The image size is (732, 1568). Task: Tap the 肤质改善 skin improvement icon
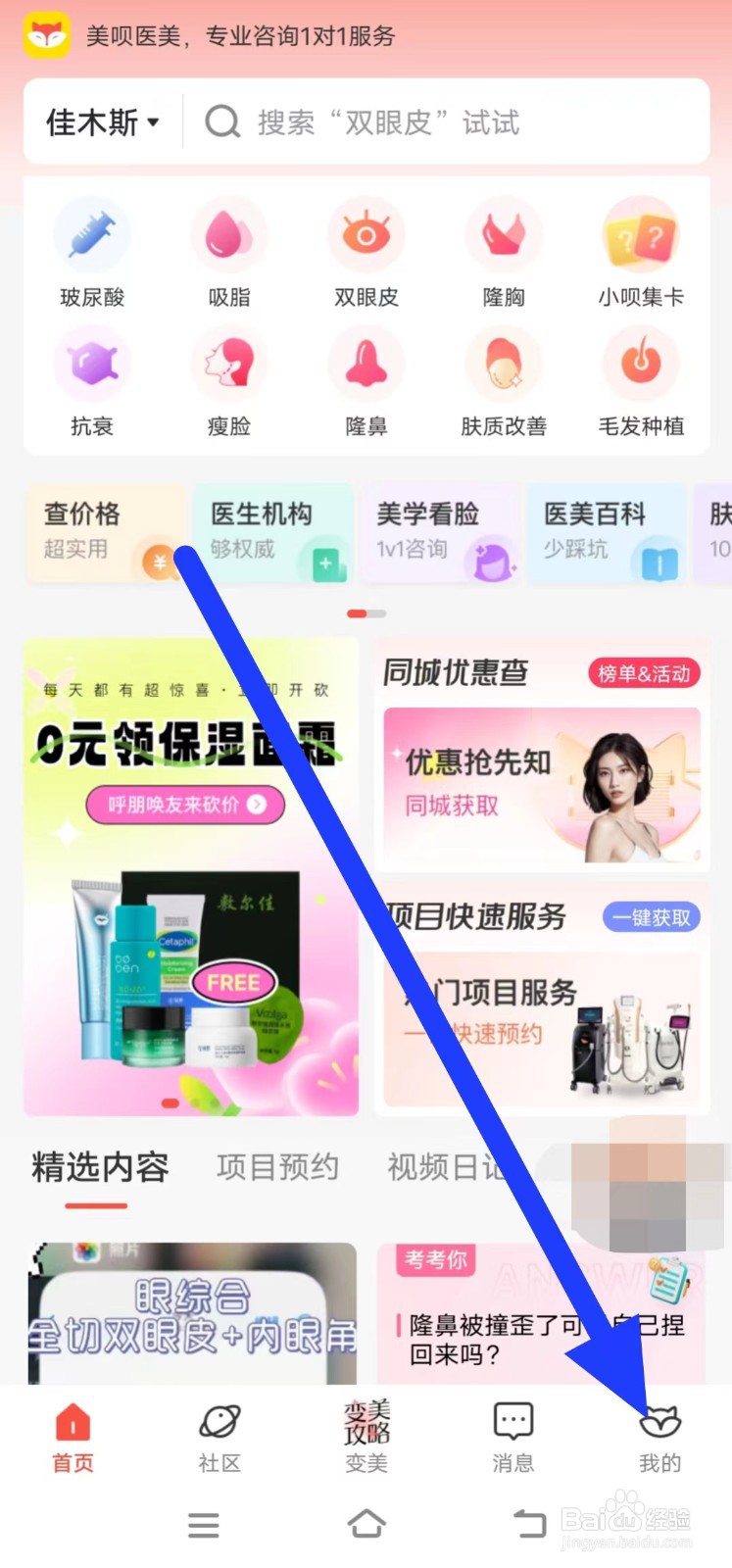tap(504, 365)
